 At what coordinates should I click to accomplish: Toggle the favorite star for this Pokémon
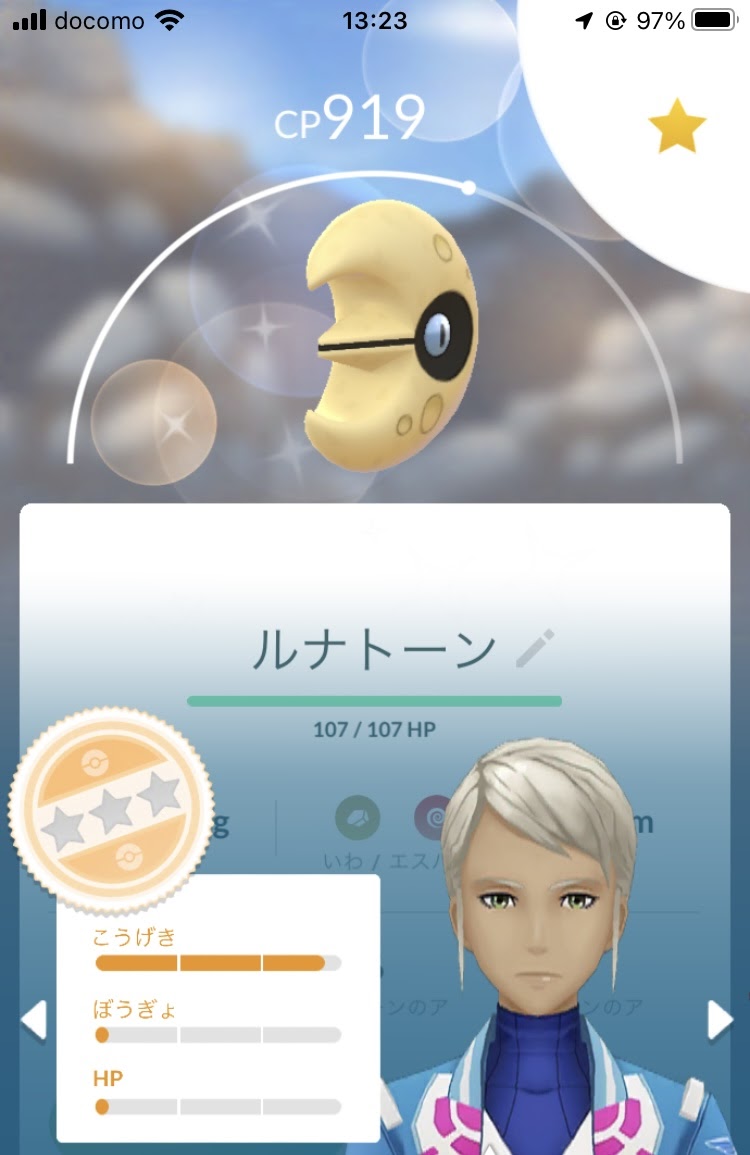click(x=677, y=127)
